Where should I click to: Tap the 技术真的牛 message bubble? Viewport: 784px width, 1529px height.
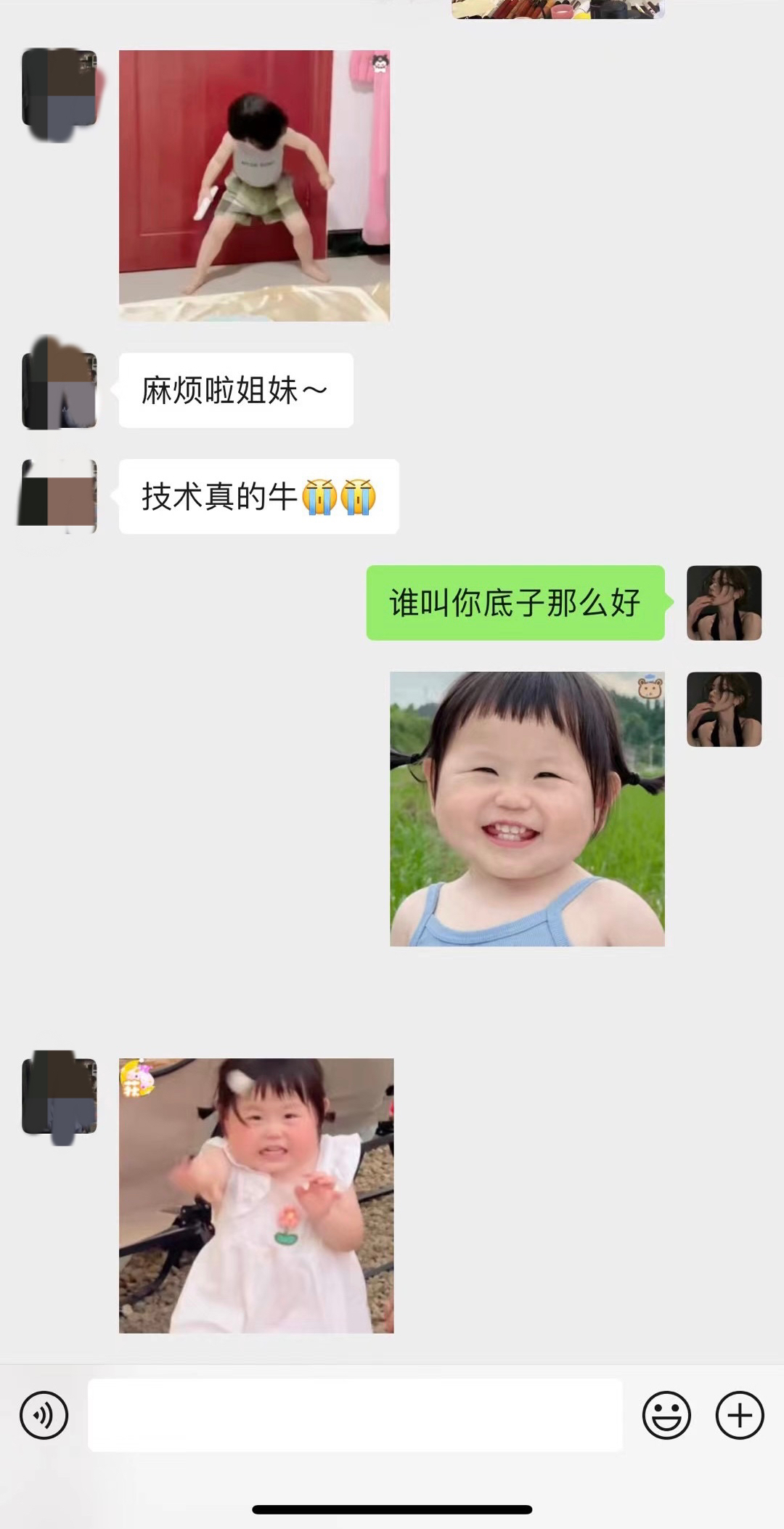(259, 497)
